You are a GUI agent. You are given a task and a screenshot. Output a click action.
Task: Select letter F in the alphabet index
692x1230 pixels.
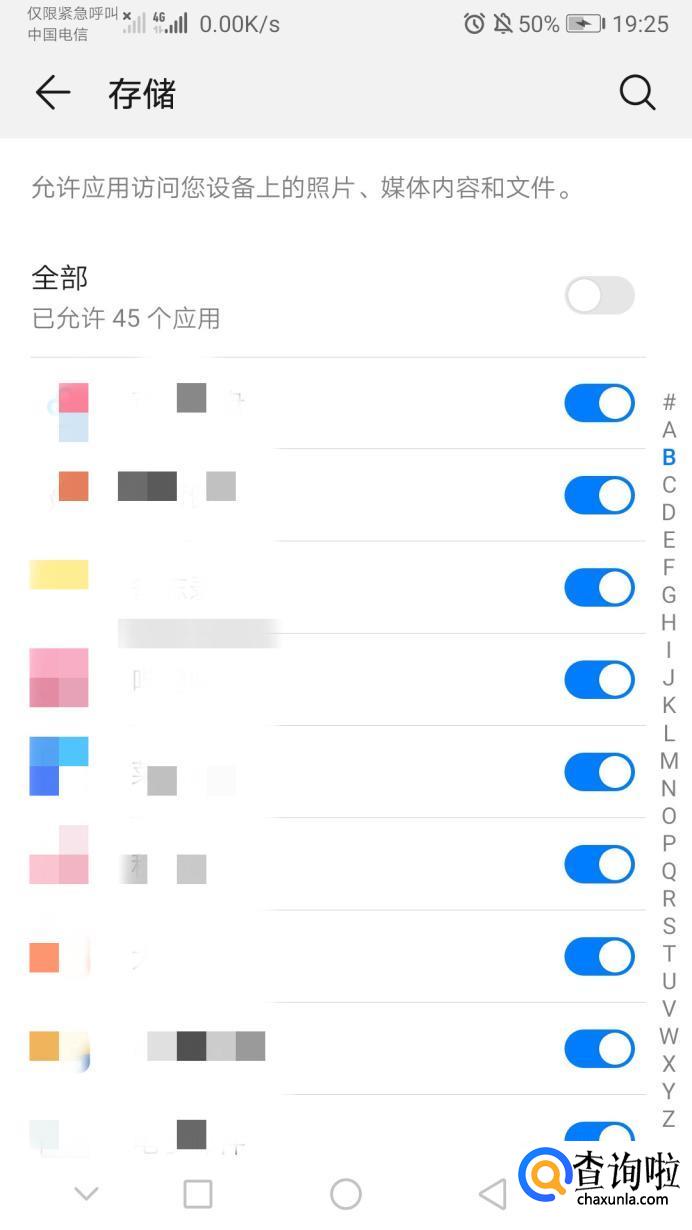[669, 567]
